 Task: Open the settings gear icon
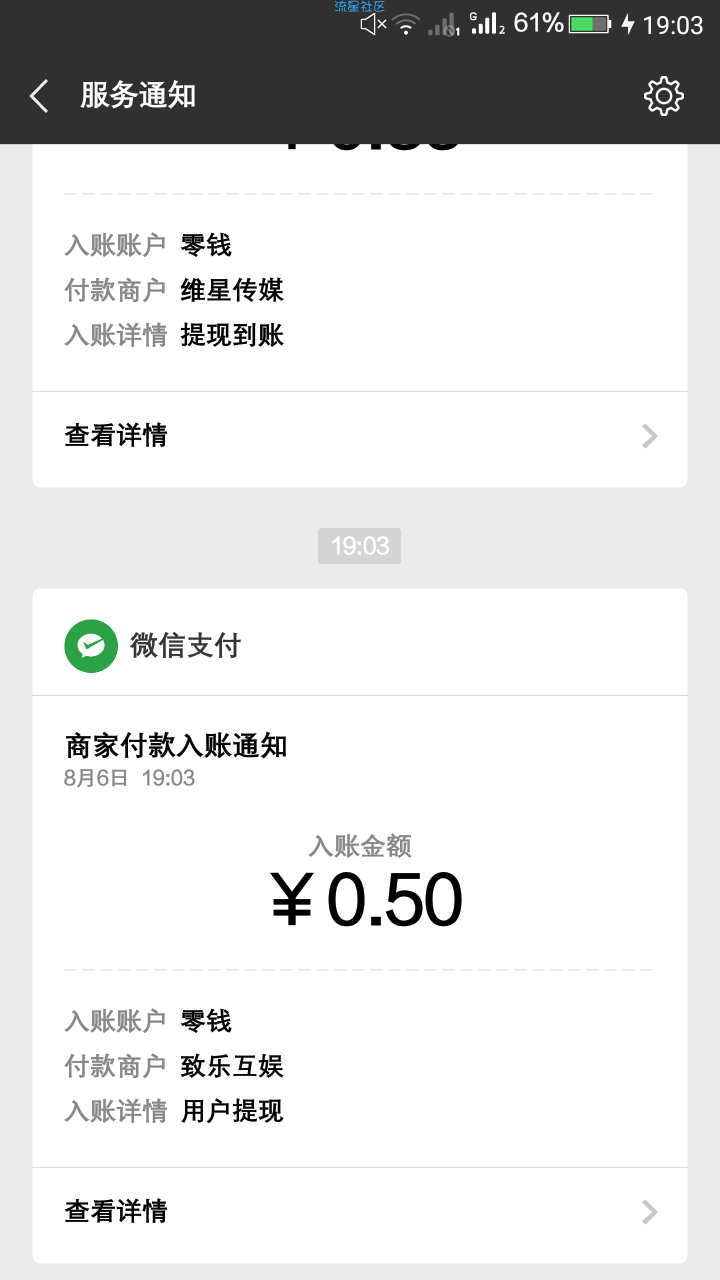(663, 96)
